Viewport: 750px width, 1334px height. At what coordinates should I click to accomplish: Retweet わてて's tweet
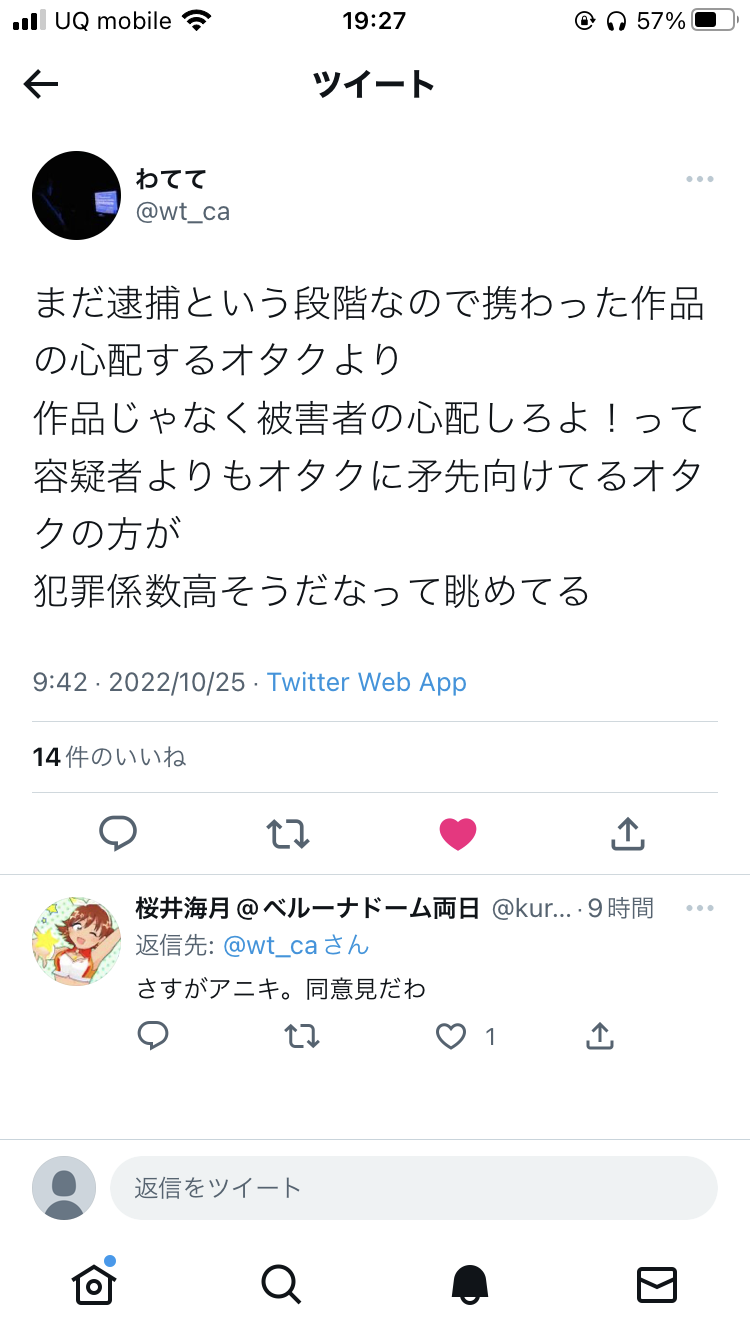[288, 833]
